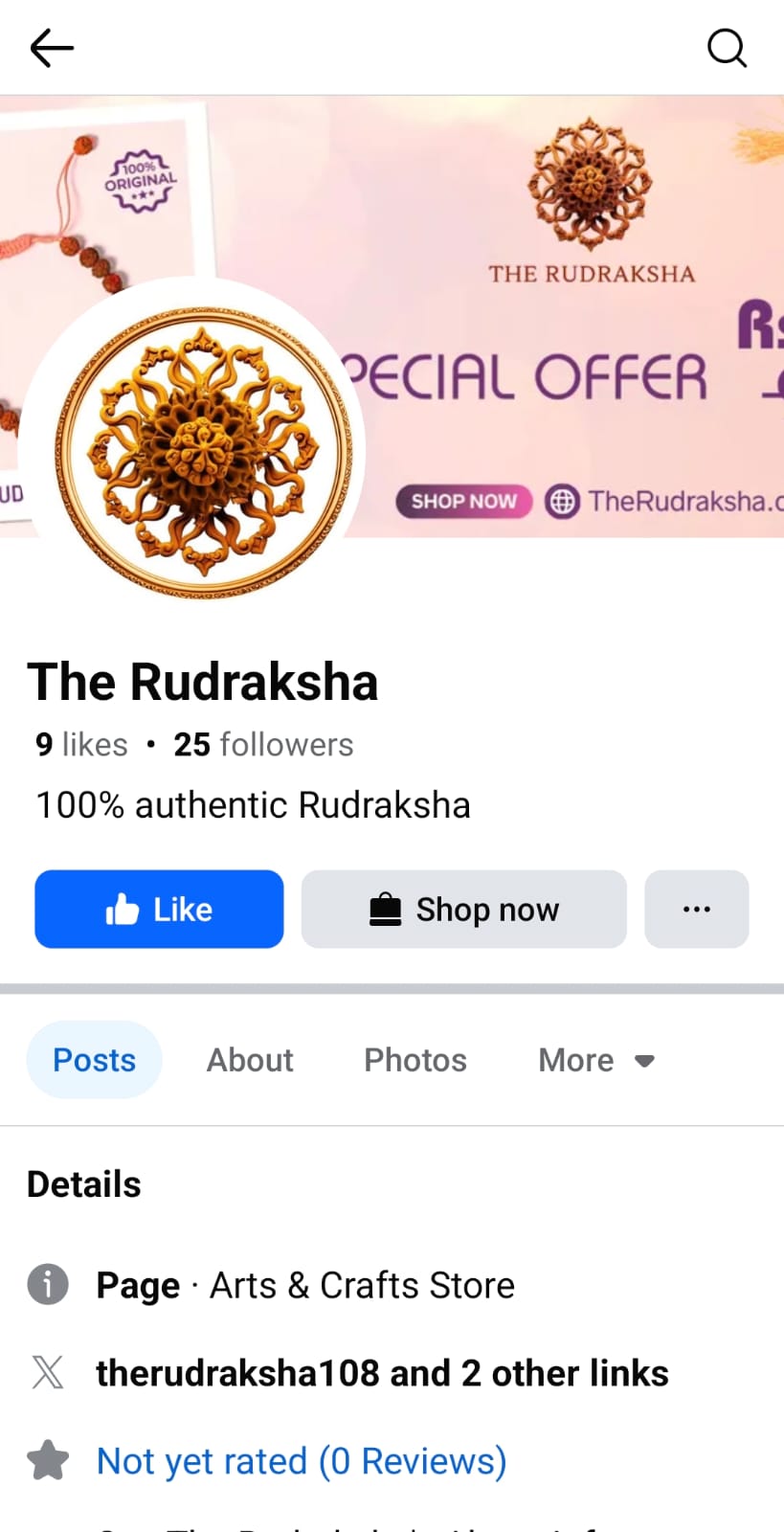Viewport: 784px width, 1532px height.
Task: Expand the More dropdown tab
Action: pyautogui.click(x=595, y=1060)
